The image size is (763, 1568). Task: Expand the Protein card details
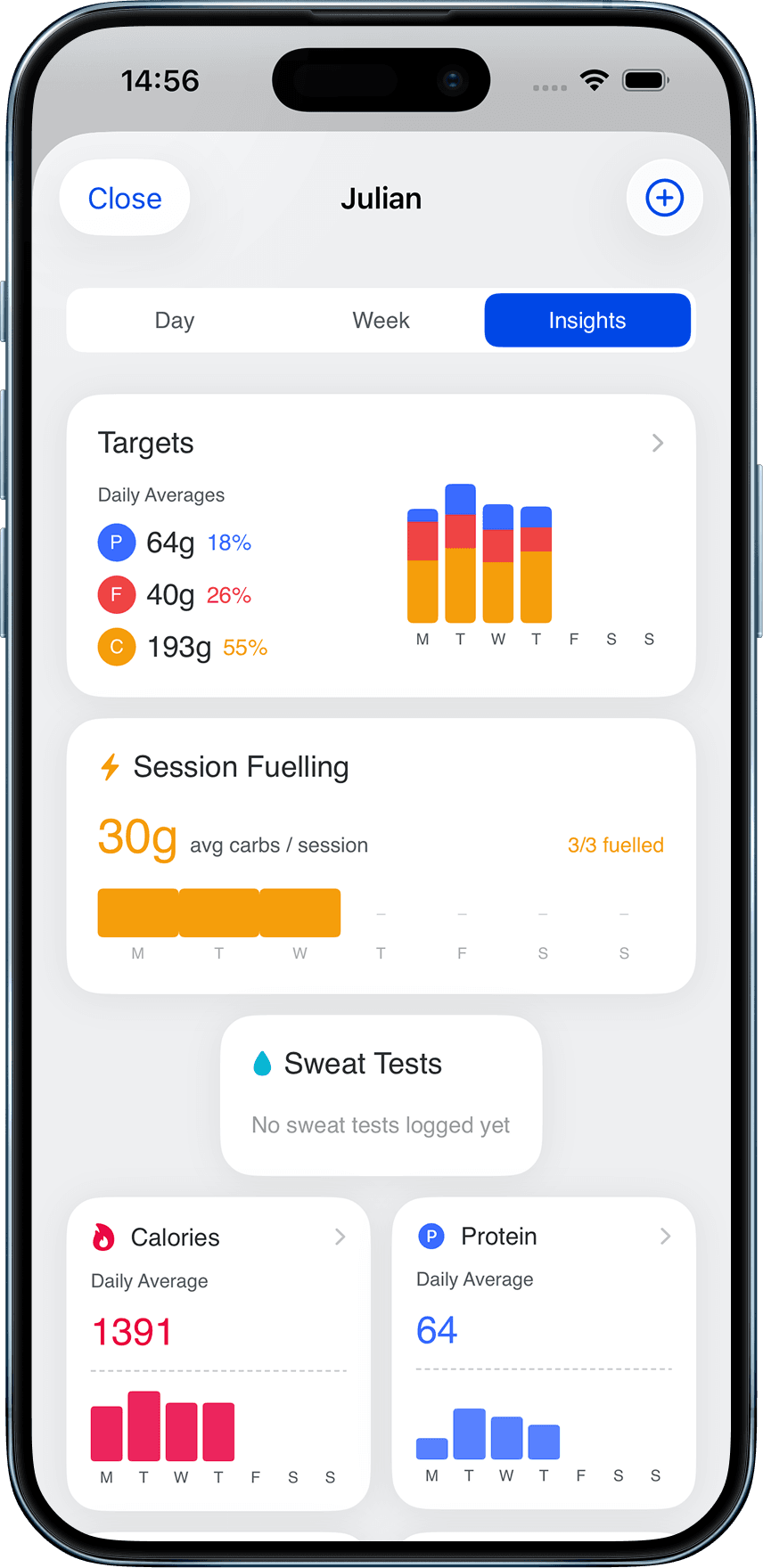tap(665, 1236)
